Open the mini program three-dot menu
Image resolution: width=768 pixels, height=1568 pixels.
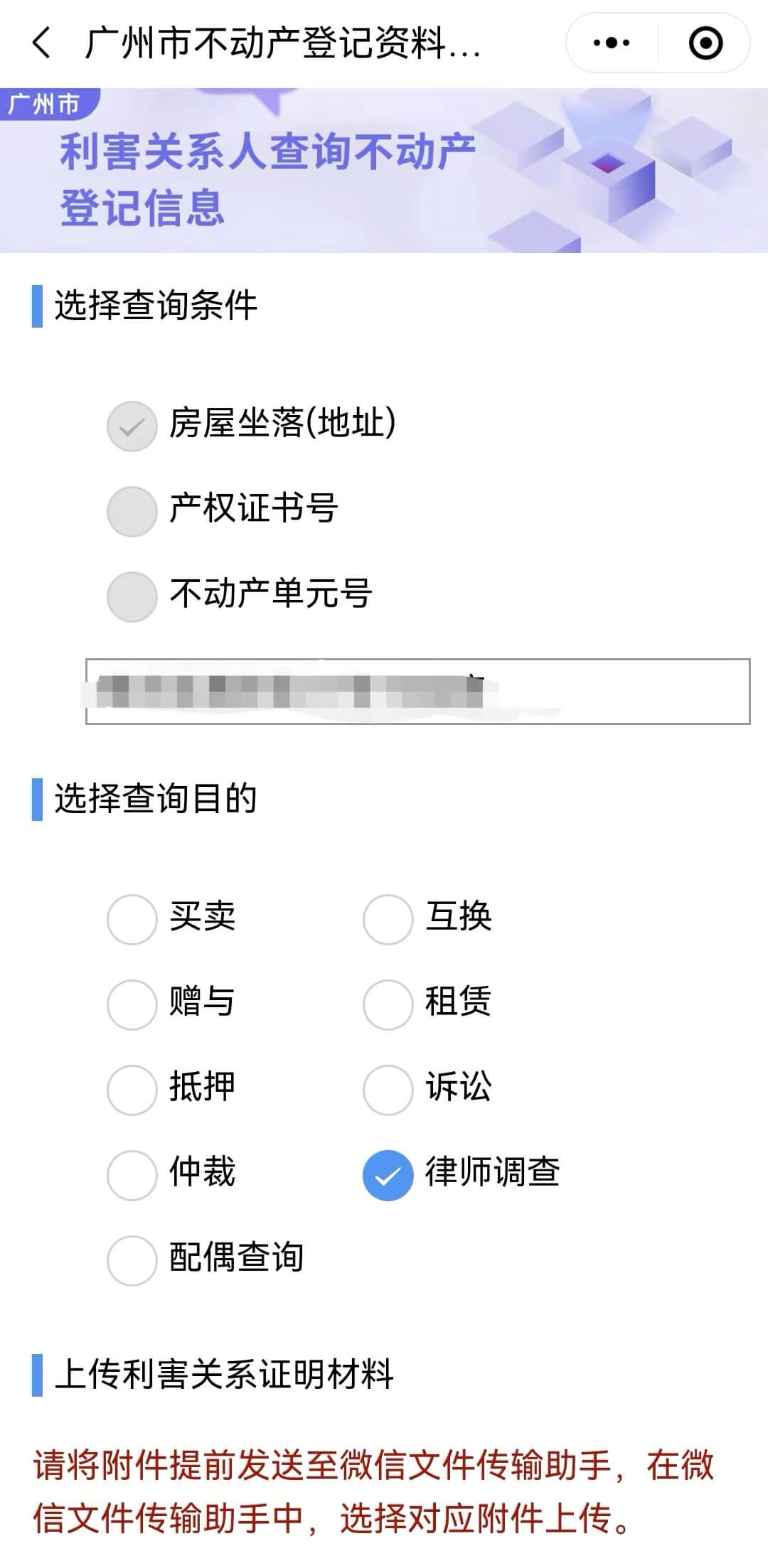point(612,43)
